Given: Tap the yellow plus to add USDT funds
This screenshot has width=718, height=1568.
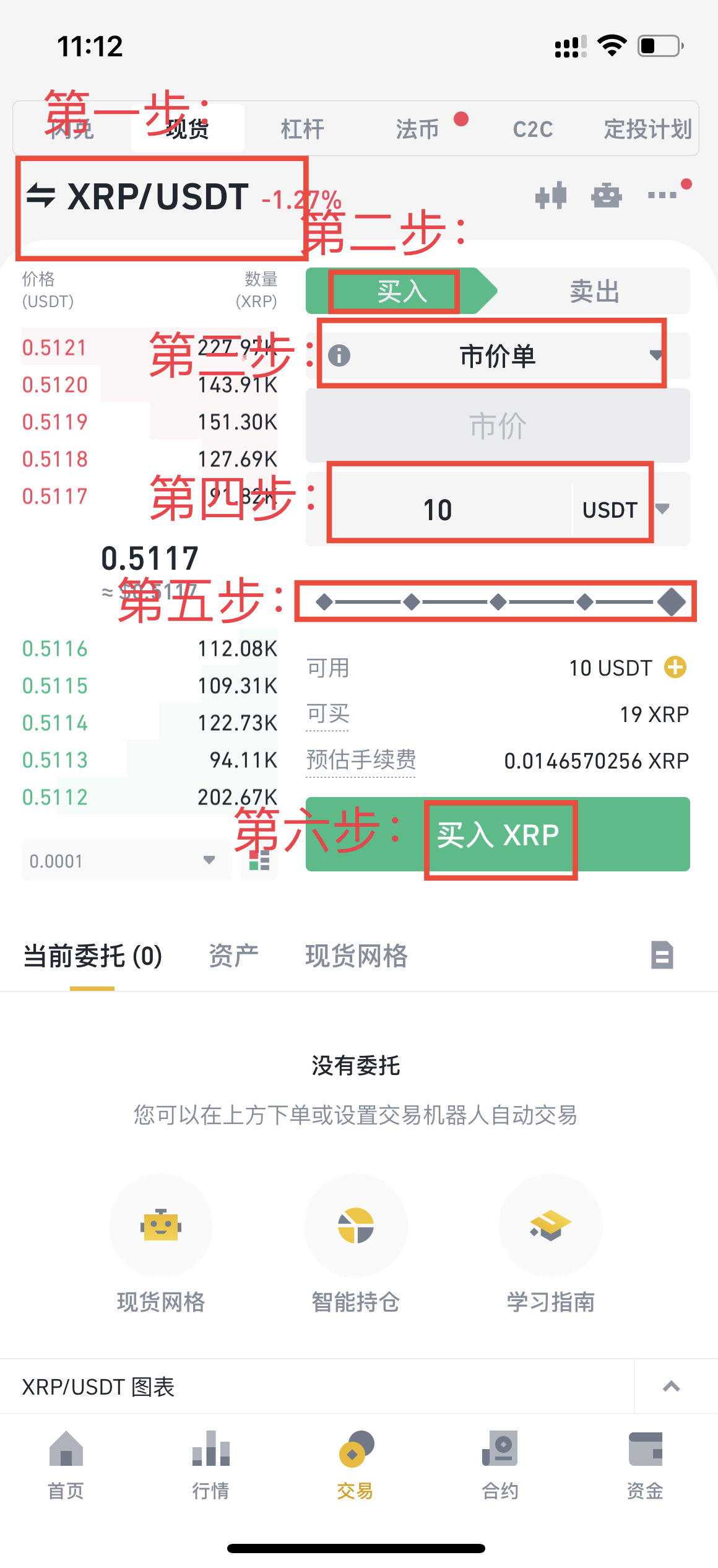Looking at the screenshot, I should tap(675, 667).
